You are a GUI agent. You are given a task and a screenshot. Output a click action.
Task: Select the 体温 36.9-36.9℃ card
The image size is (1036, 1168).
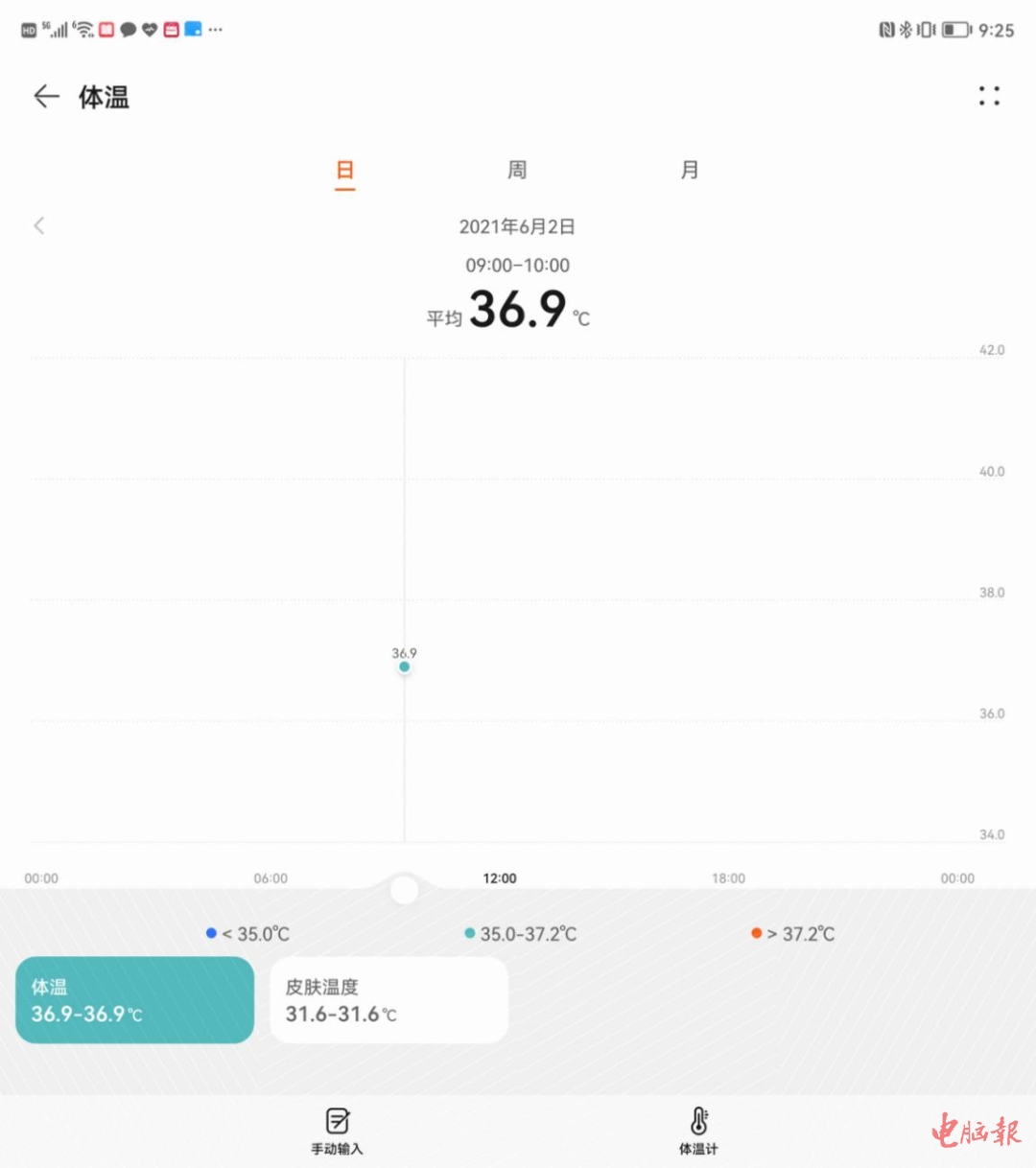point(134,1000)
